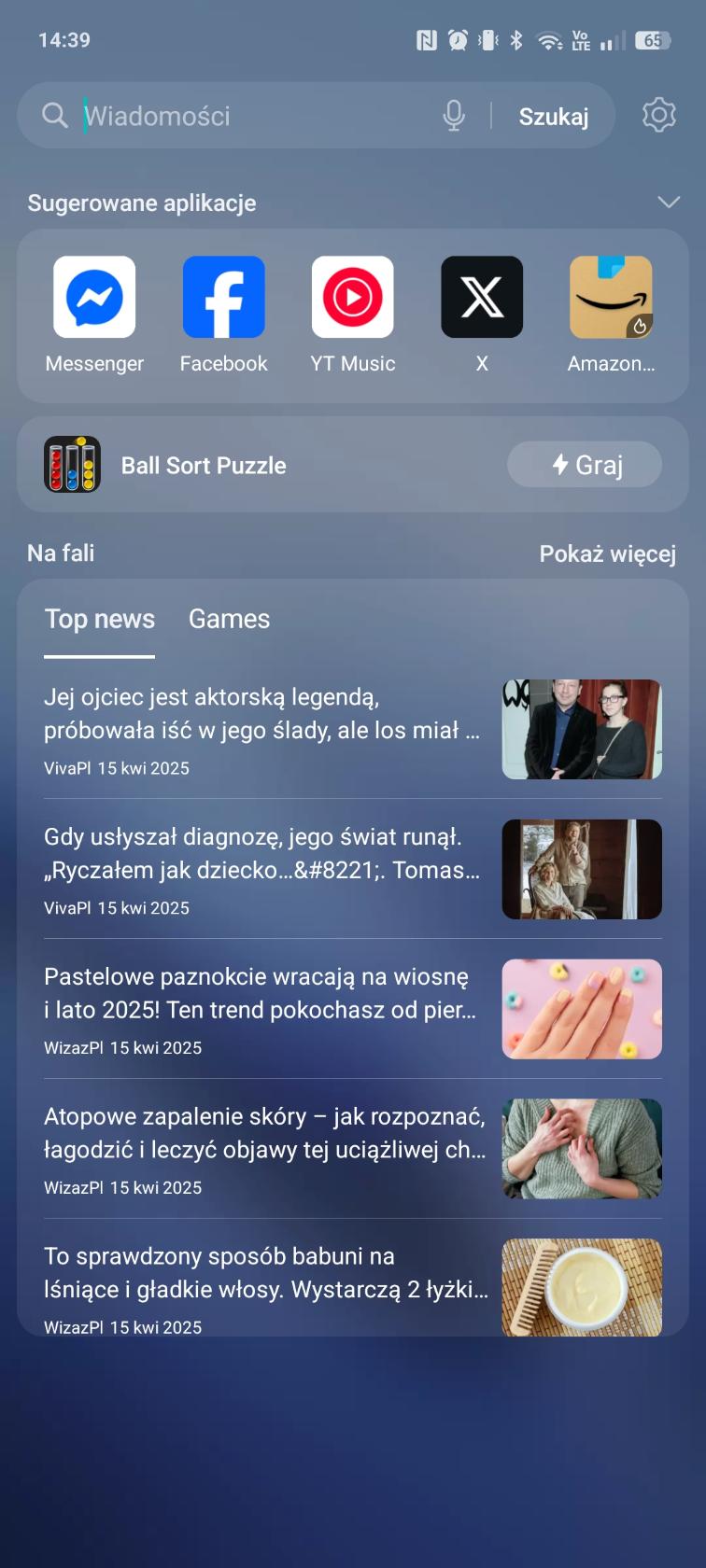Screen dimensions: 706x1568
Task: Launch the Messenger app
Action: [x=94, y=298]
